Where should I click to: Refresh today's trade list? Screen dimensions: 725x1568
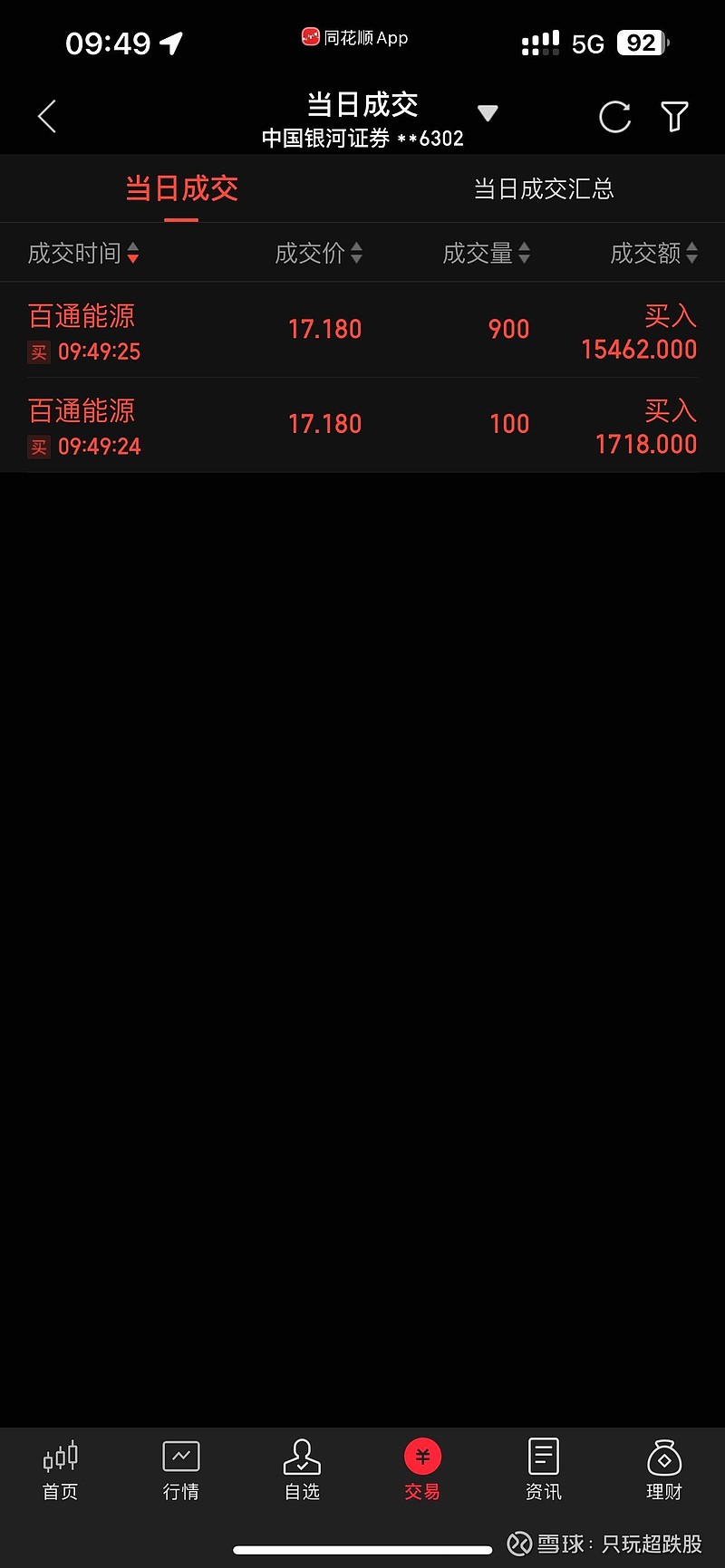point(614,117)
